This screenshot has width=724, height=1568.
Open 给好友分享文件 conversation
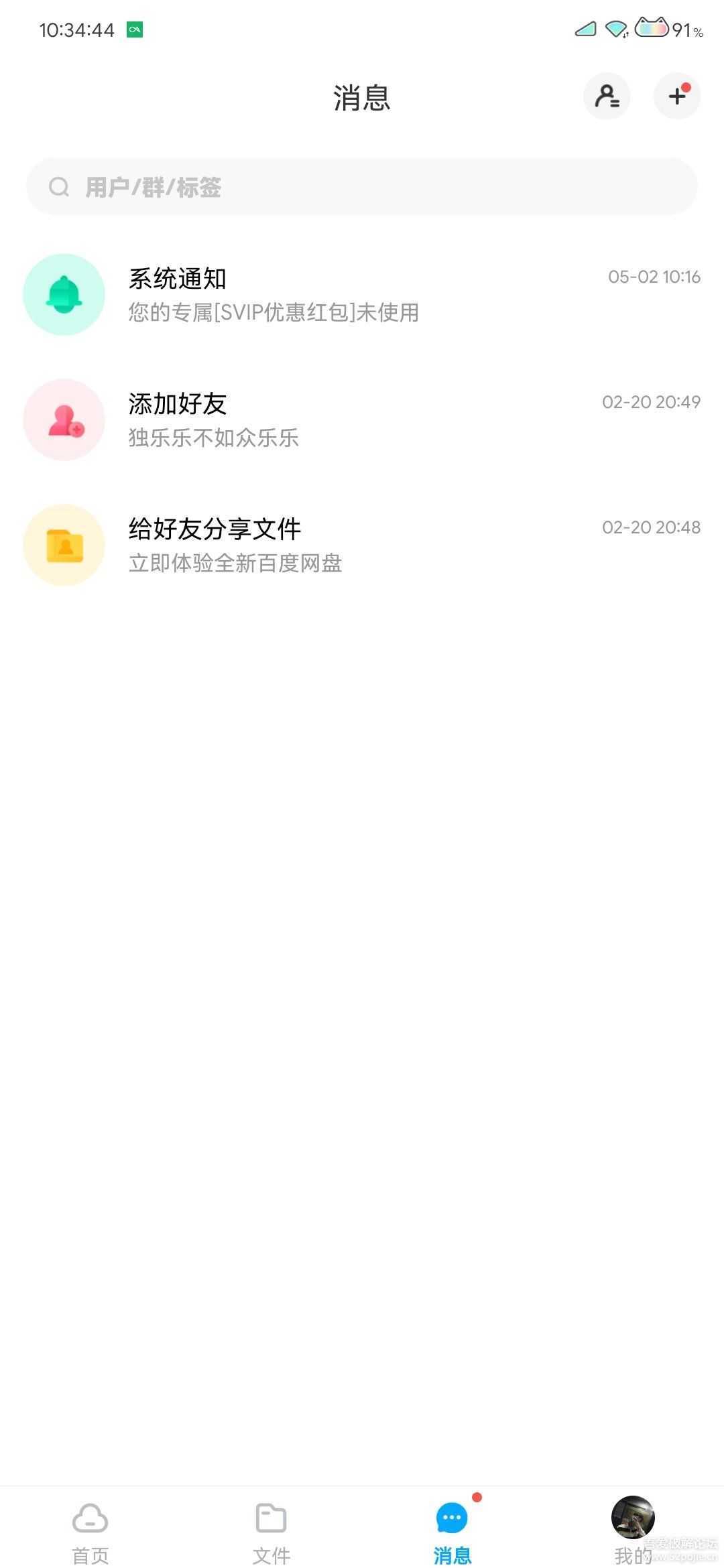pyautogui.click(x=362, y=545)
